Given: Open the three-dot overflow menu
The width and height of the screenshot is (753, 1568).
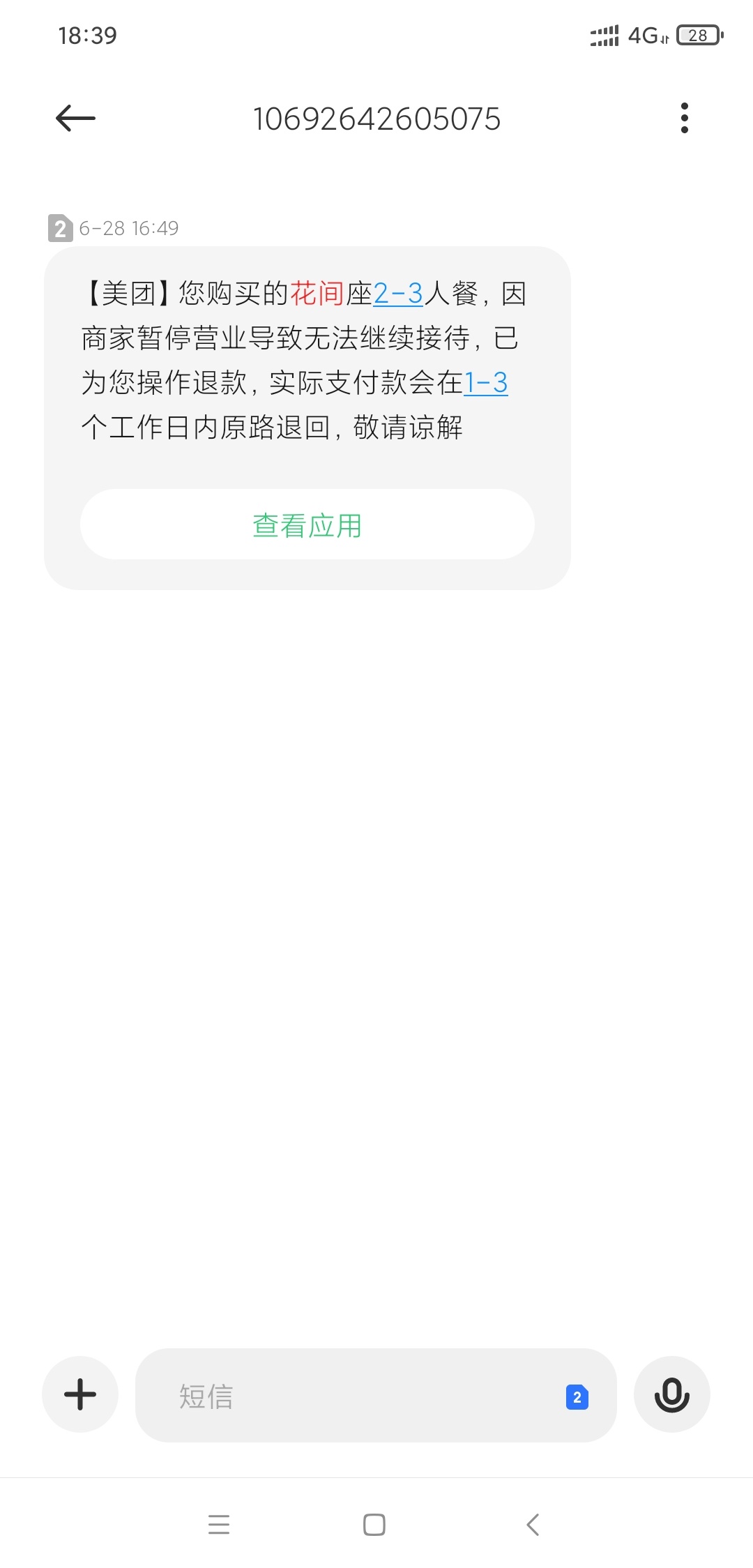Looking at the screenshot, I should coord(684,118).
